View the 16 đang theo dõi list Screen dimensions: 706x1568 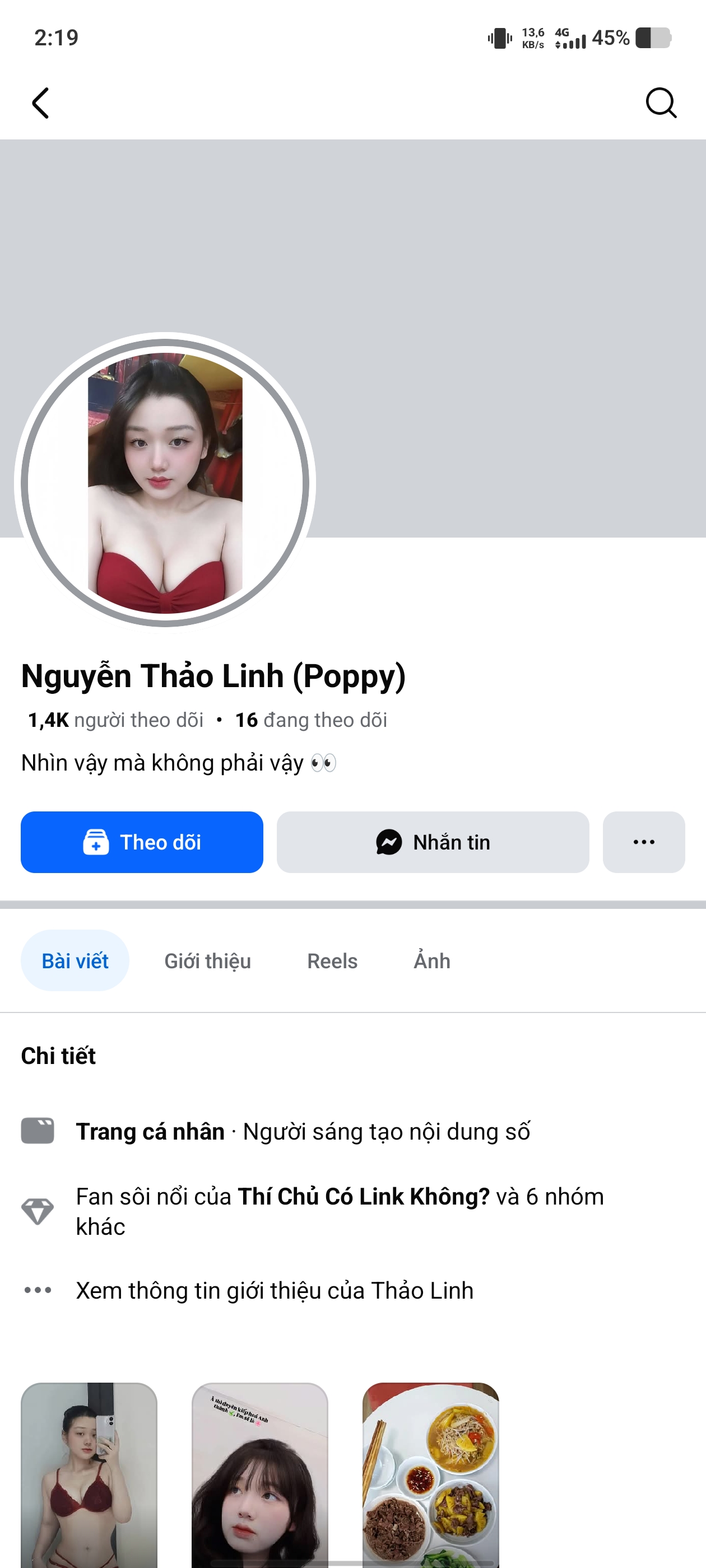[x=310, y=720]
